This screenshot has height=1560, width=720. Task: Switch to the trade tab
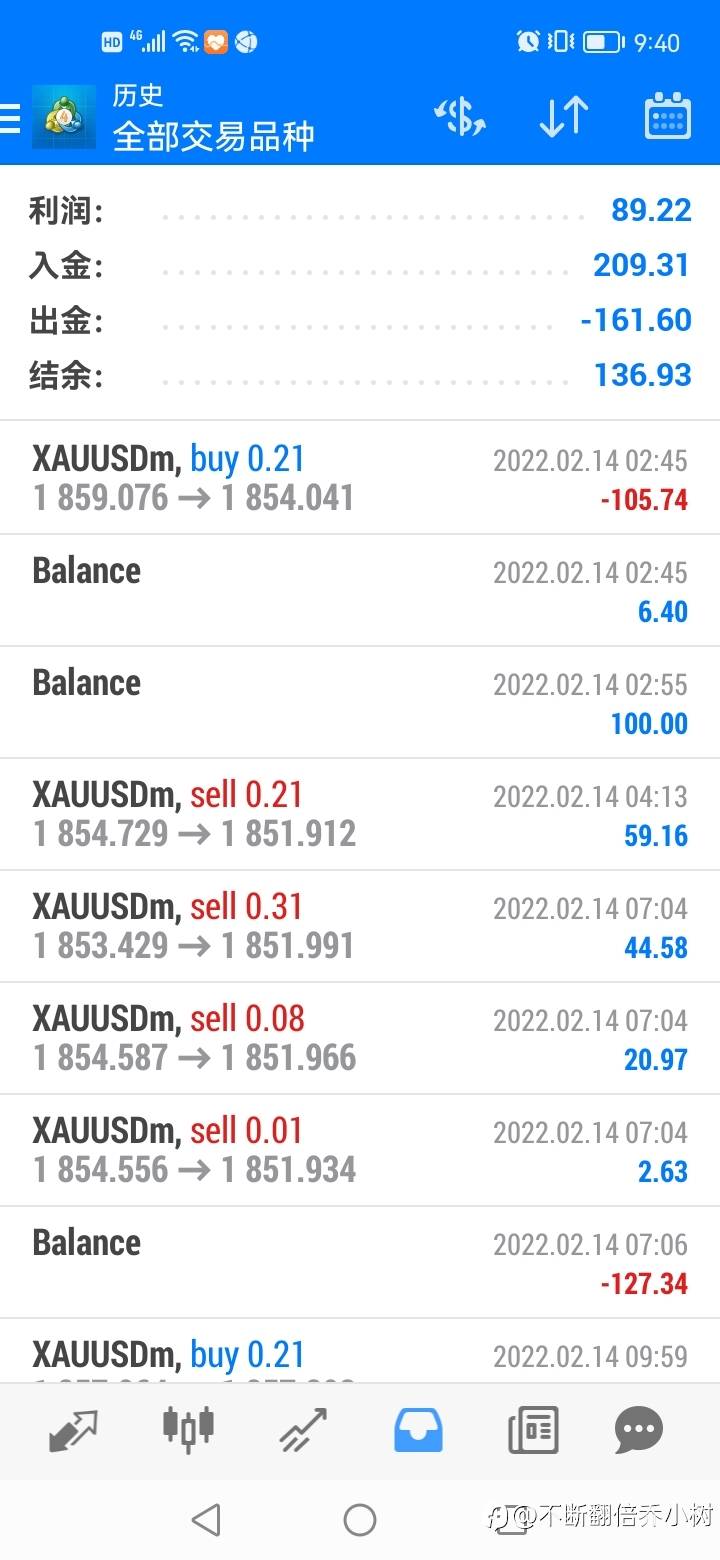tap(303, 1430)
